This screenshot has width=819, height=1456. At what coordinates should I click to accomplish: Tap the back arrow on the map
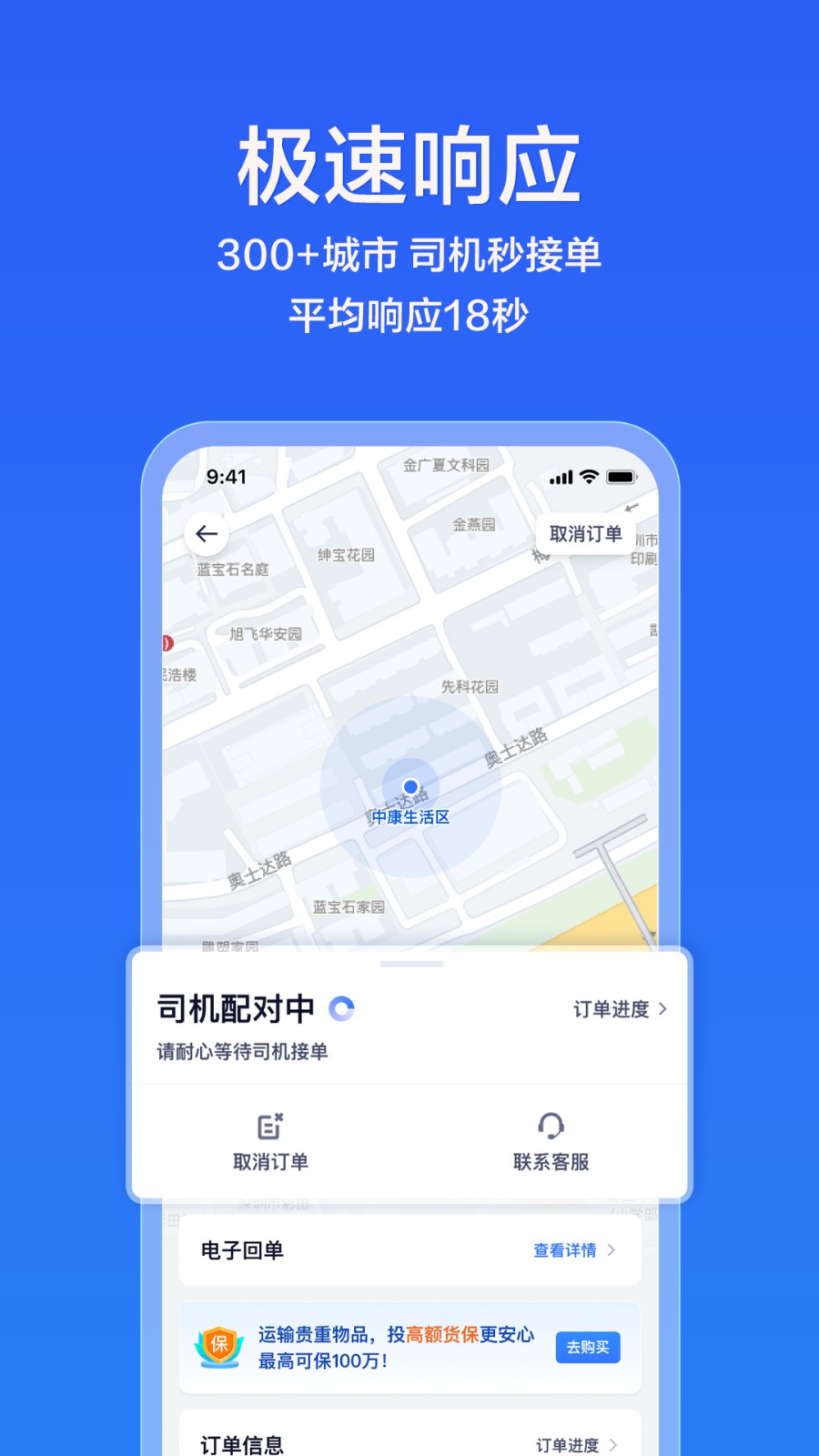(x=207, y=534)
